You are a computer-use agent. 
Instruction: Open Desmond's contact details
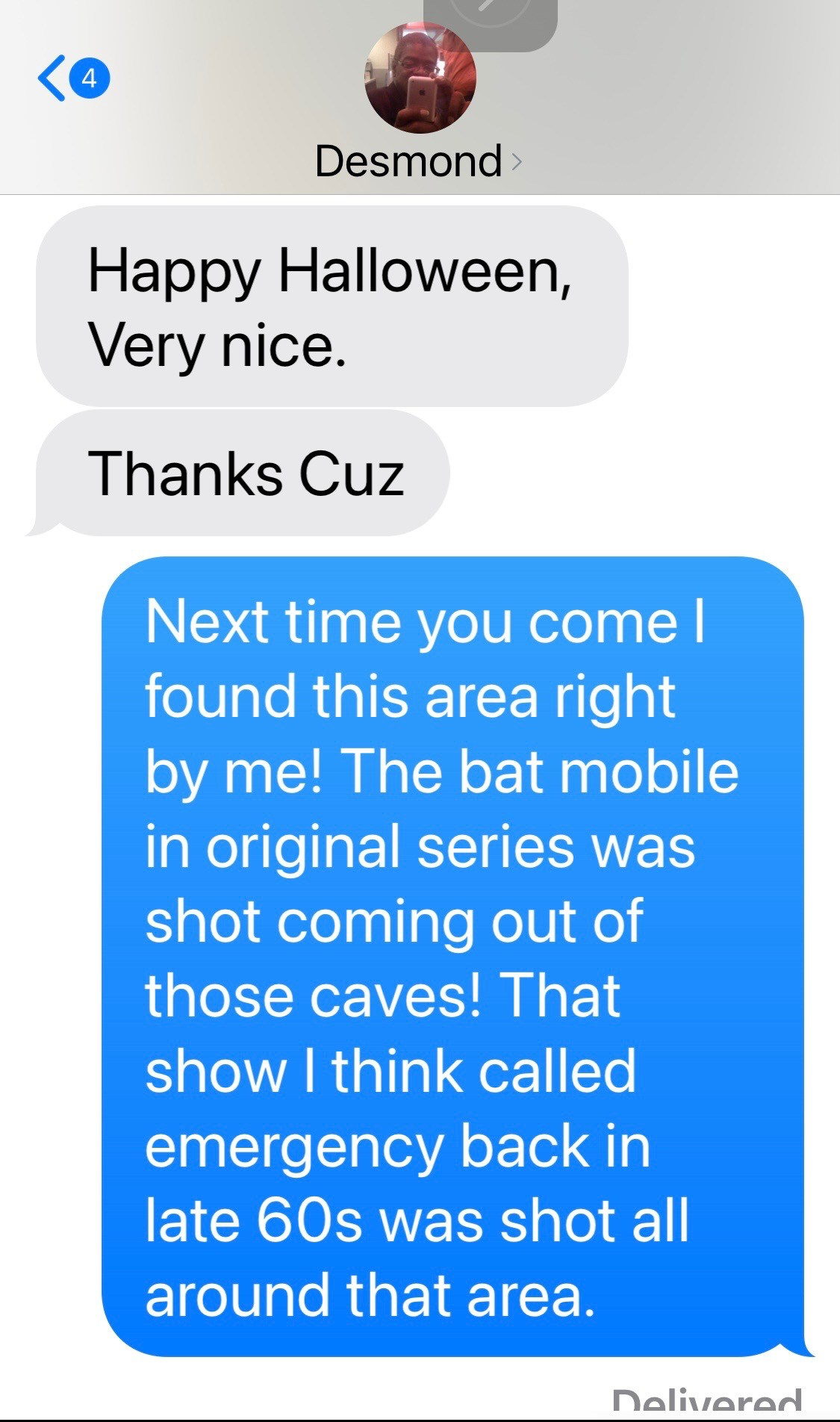tap(418, 161)
